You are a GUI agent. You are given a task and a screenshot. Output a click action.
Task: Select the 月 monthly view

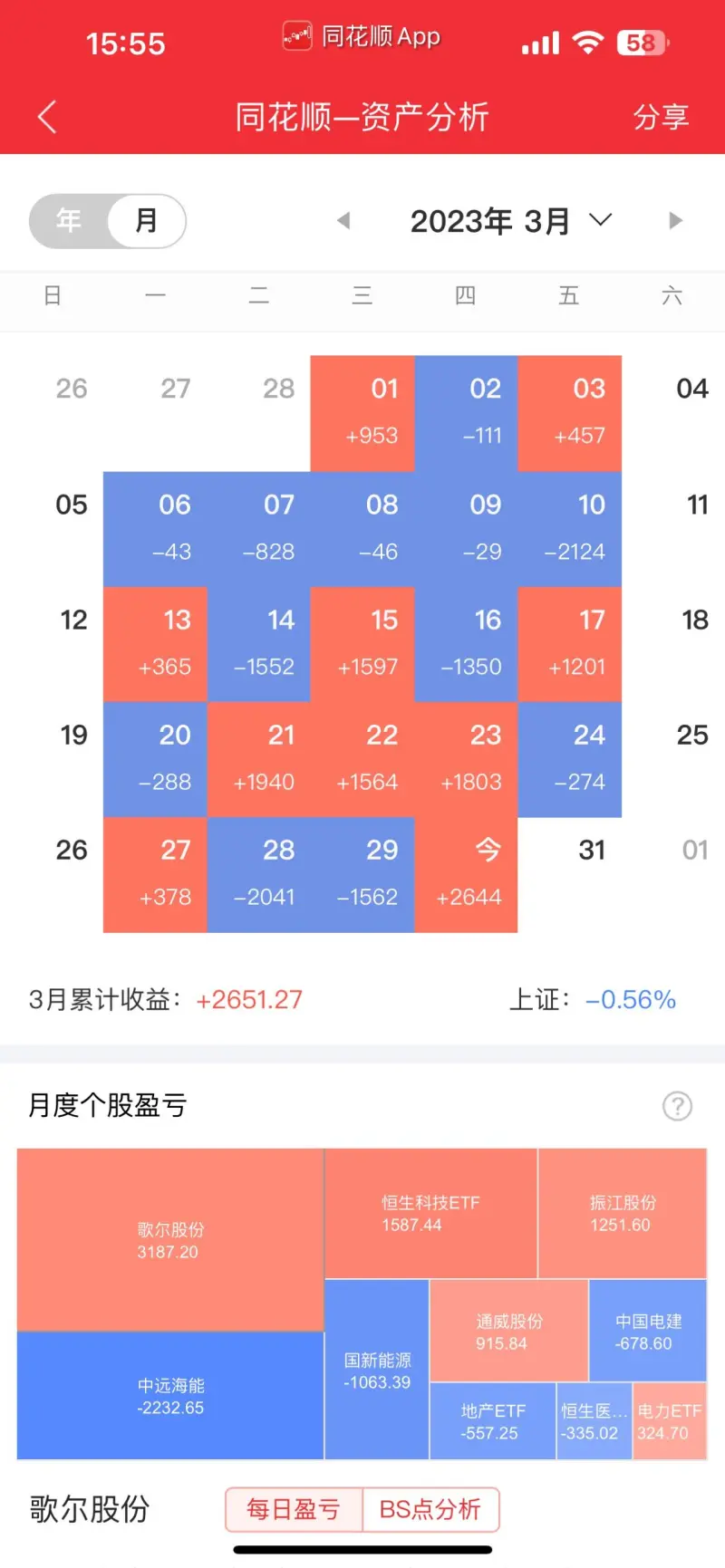coord(147,220)
